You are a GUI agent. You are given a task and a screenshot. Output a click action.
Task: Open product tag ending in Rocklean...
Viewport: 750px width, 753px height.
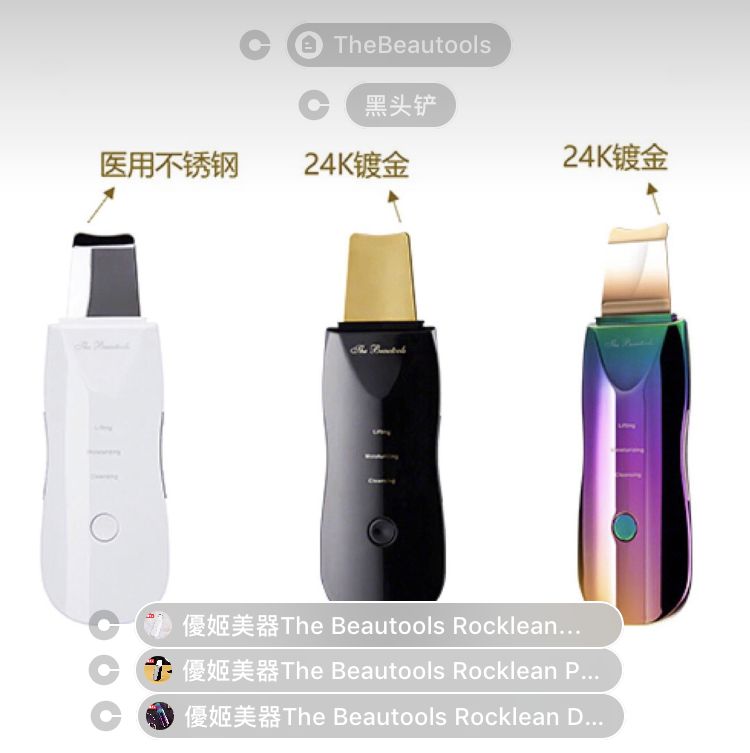coord(379,625)
